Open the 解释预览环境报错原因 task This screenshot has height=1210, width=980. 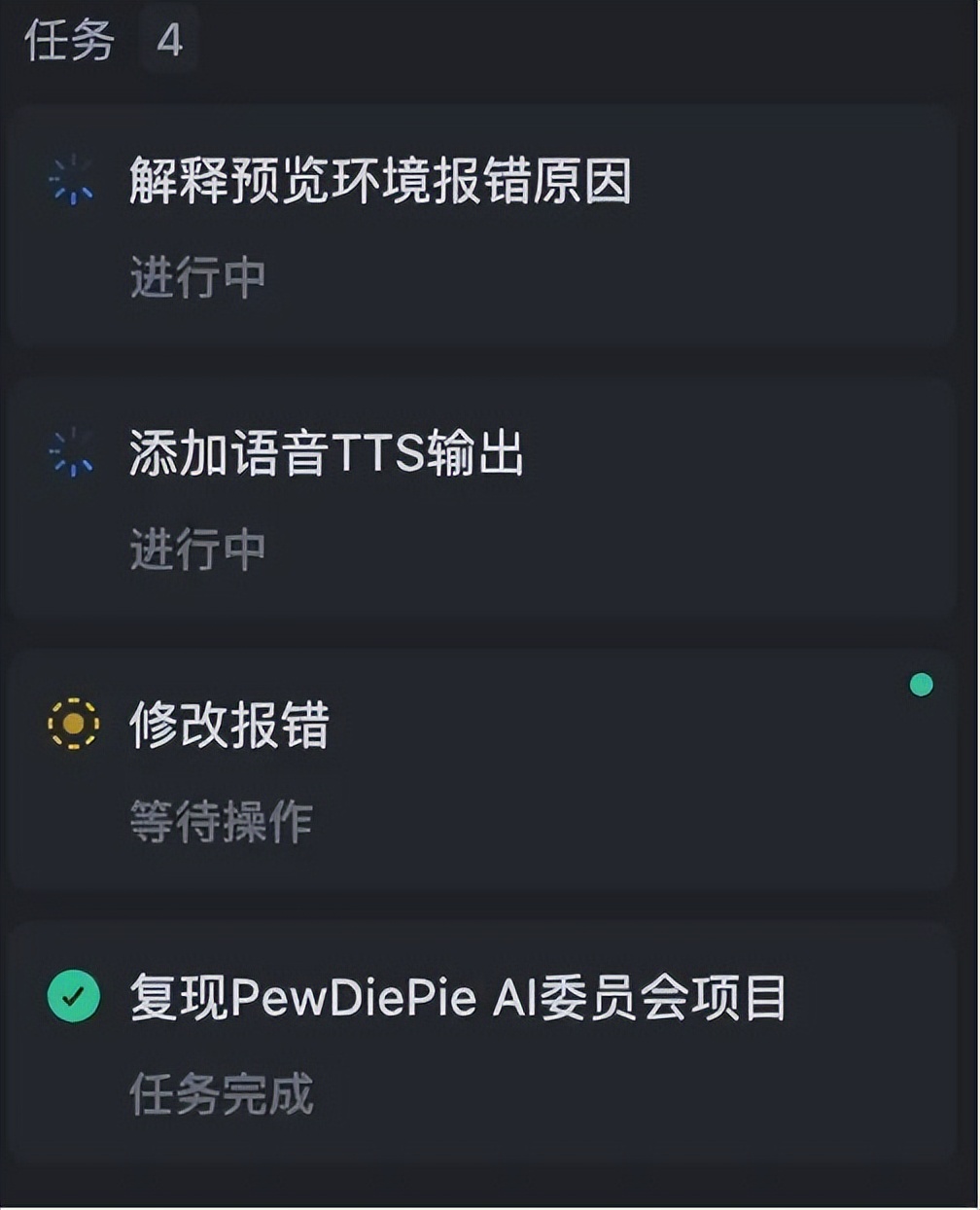pyautogui.click(x=379, y=183)
